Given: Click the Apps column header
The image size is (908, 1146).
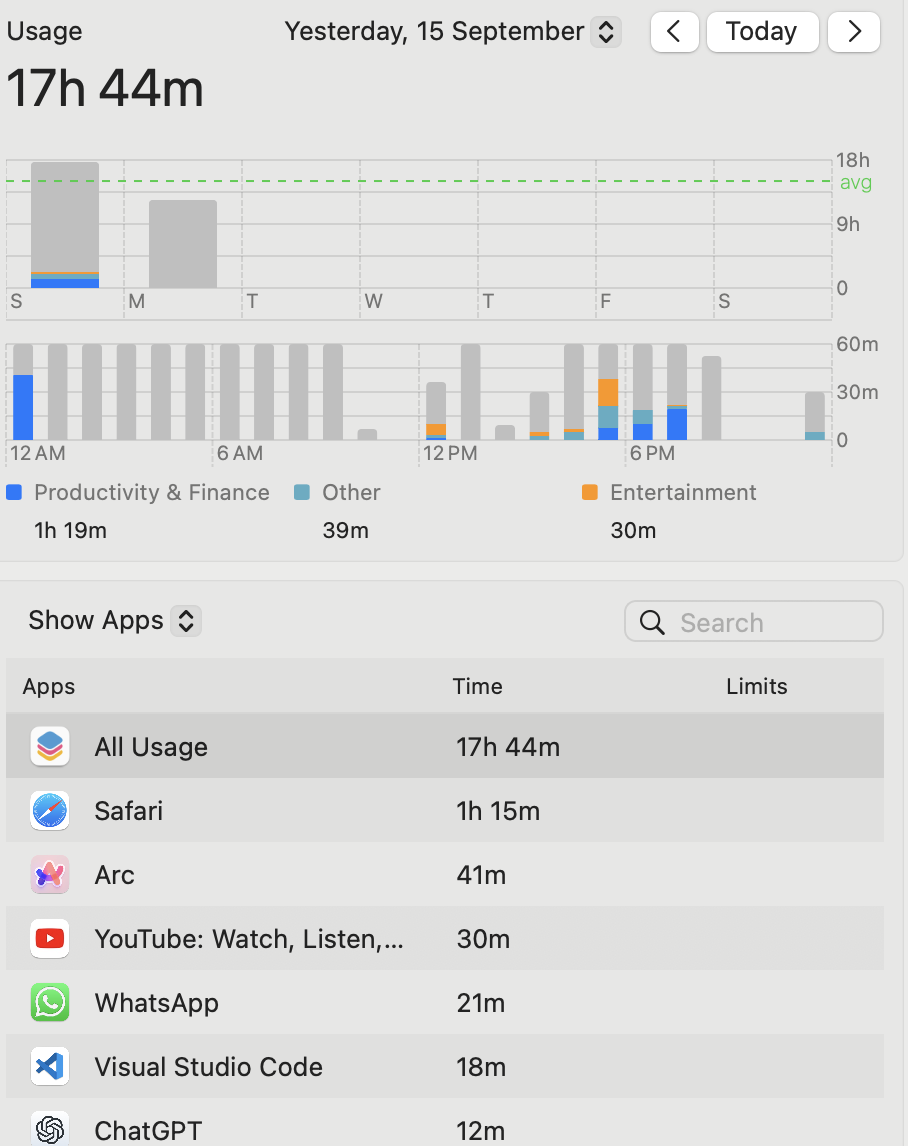Looking at the screenshot, I should pos(48,686).
